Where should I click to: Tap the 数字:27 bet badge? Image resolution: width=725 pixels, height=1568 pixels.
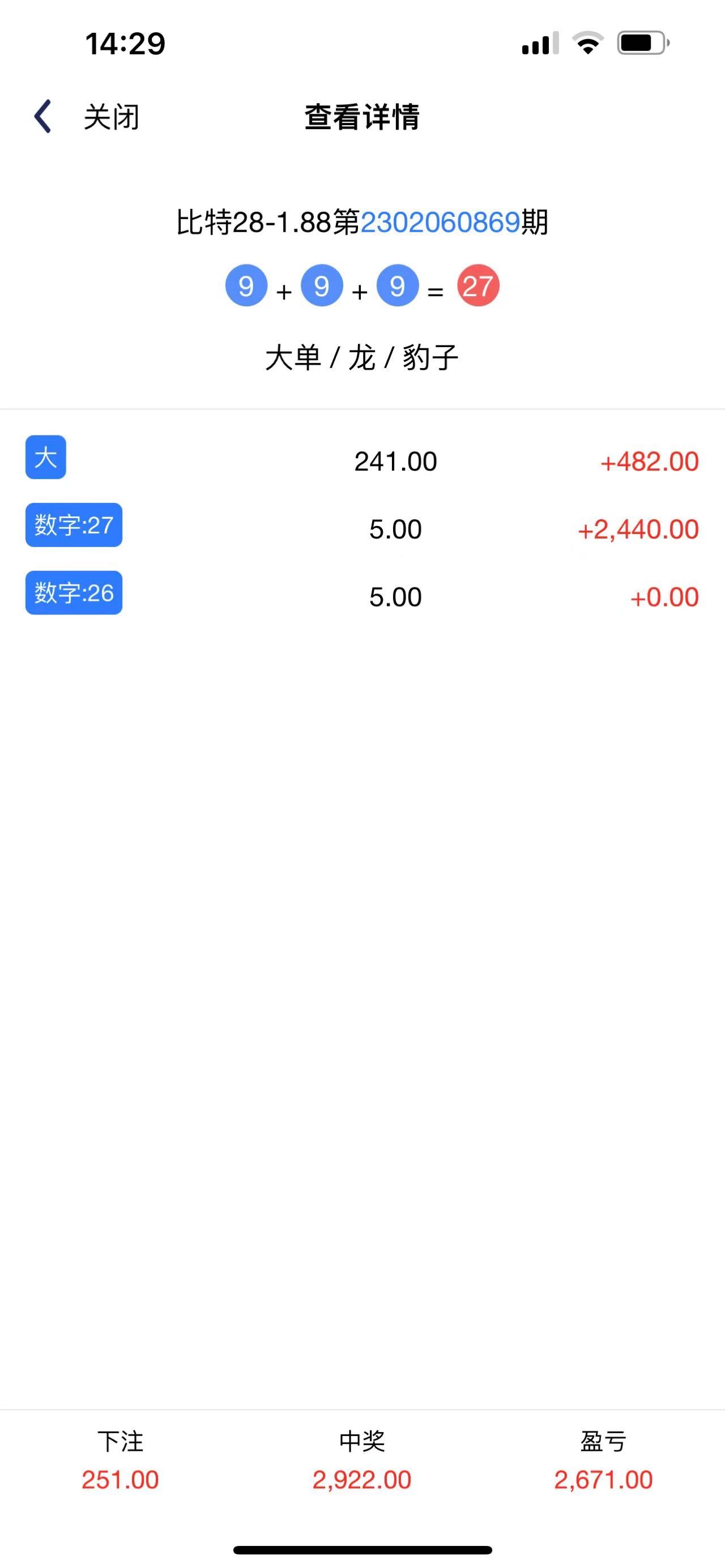click(73, 525)
